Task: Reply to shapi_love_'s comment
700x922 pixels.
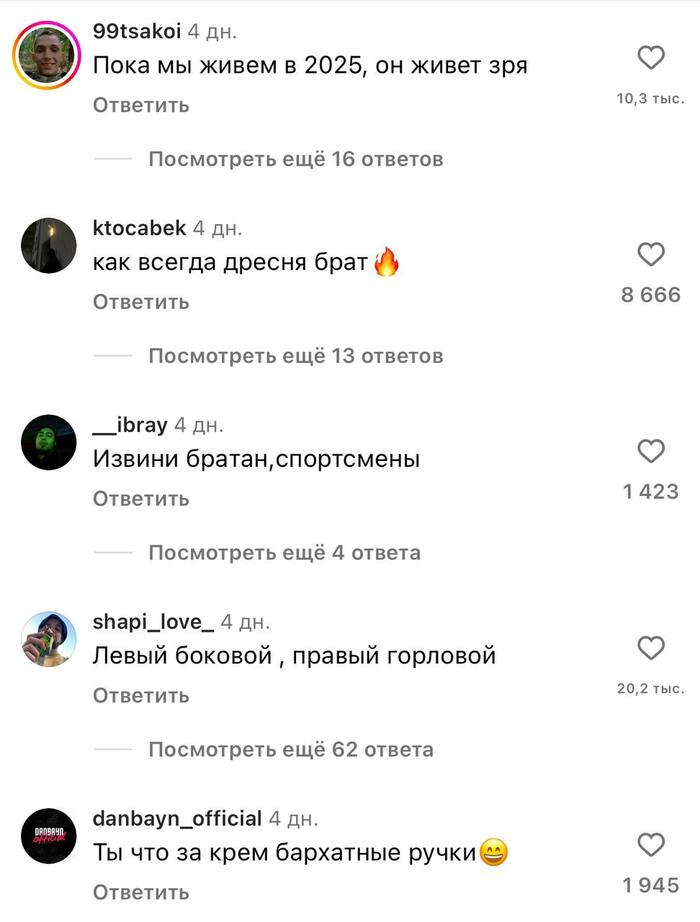Action: (x=141, y=695)
